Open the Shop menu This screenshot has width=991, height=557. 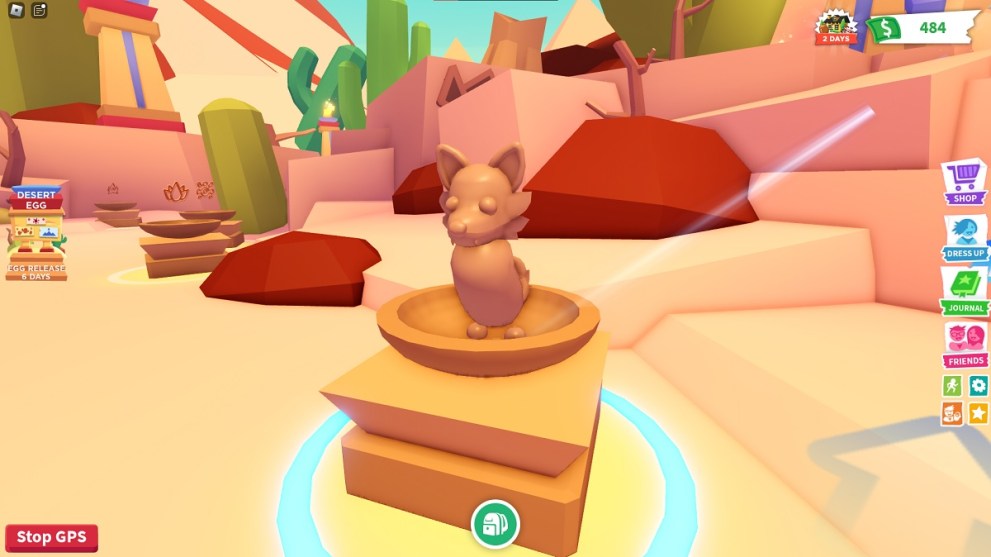pyautogui.click(x=965, y=182)
